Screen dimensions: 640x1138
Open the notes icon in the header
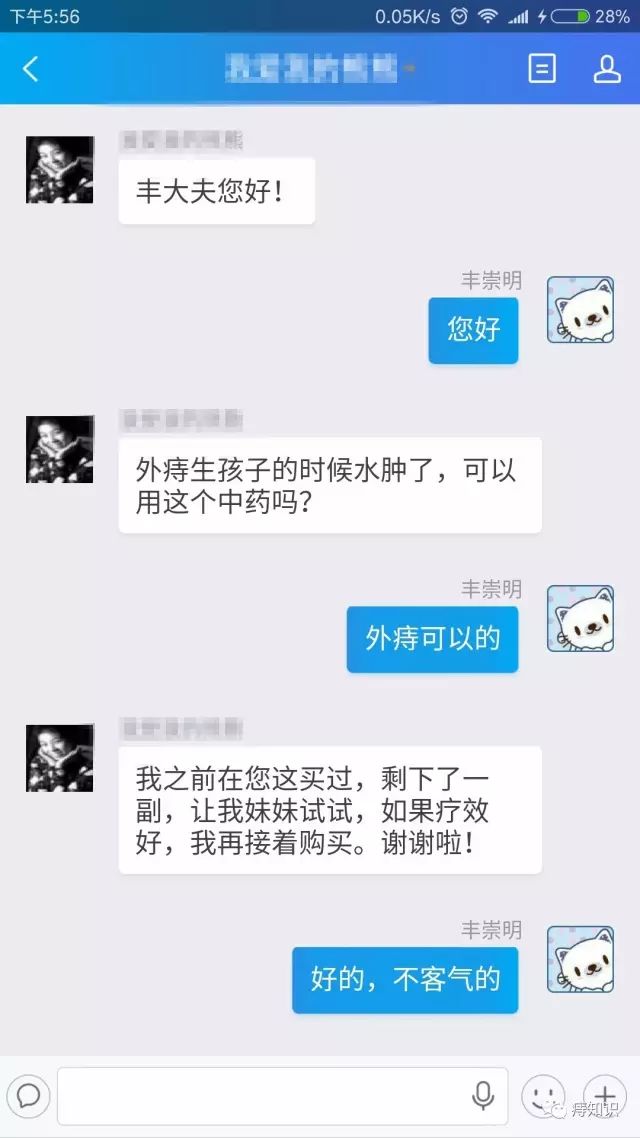[x=542, y=68]
